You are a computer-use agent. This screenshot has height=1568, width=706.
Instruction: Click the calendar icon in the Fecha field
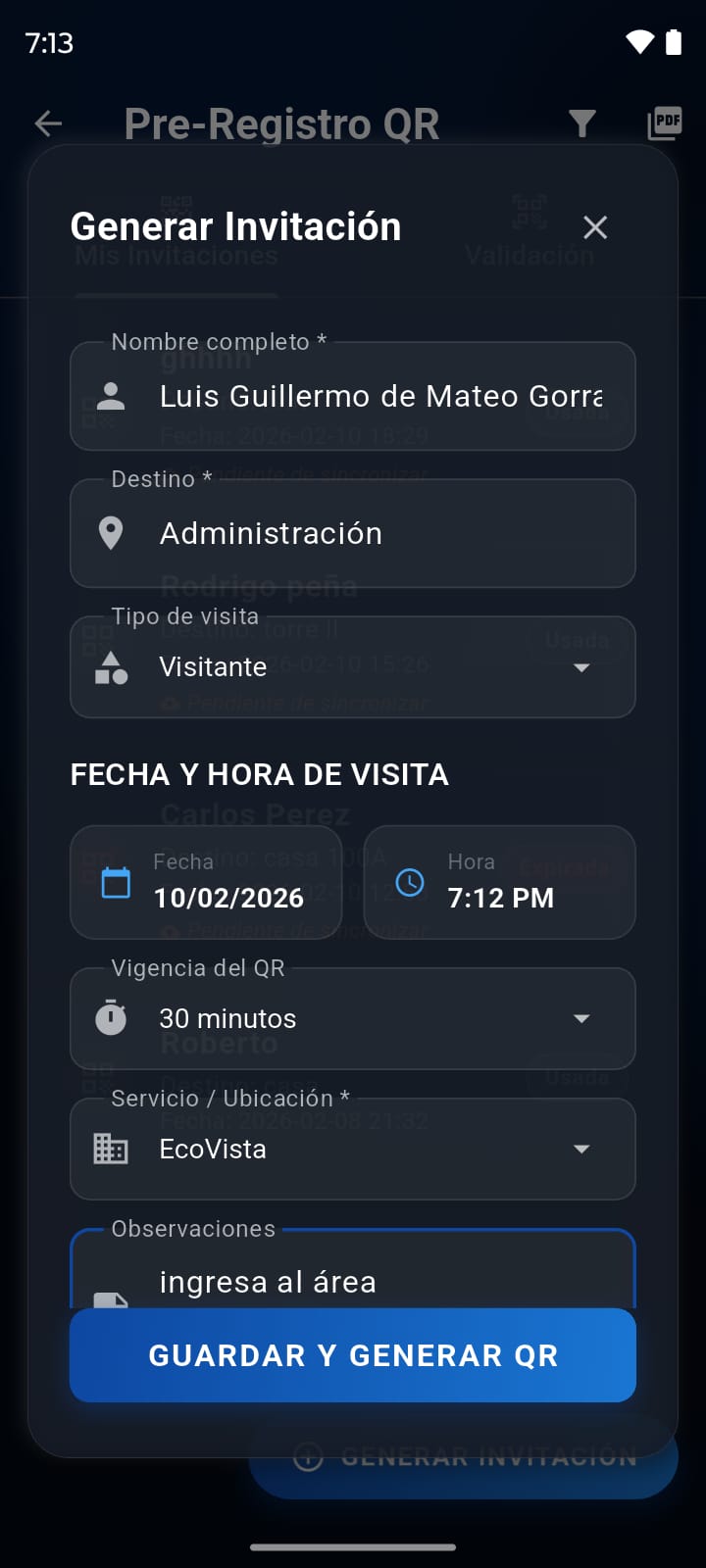[116, 882]
